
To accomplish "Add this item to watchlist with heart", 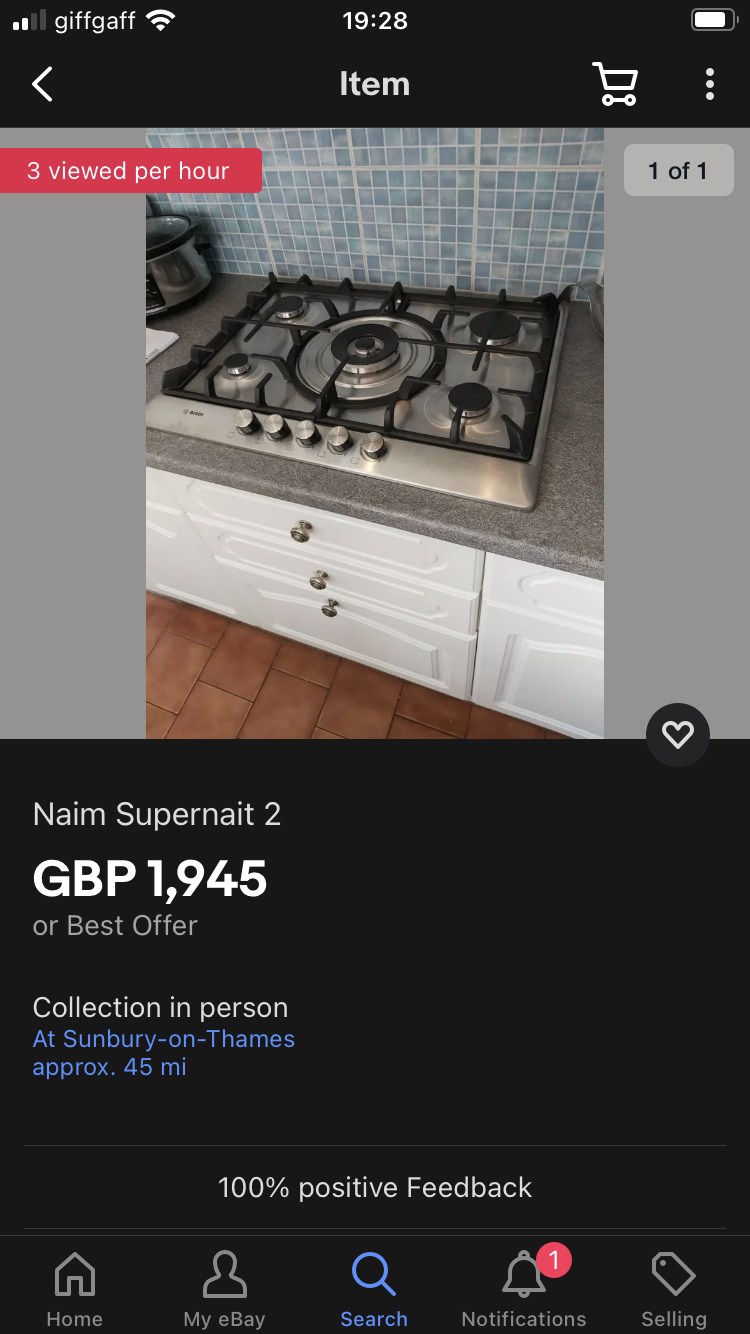I will point(677,736).
